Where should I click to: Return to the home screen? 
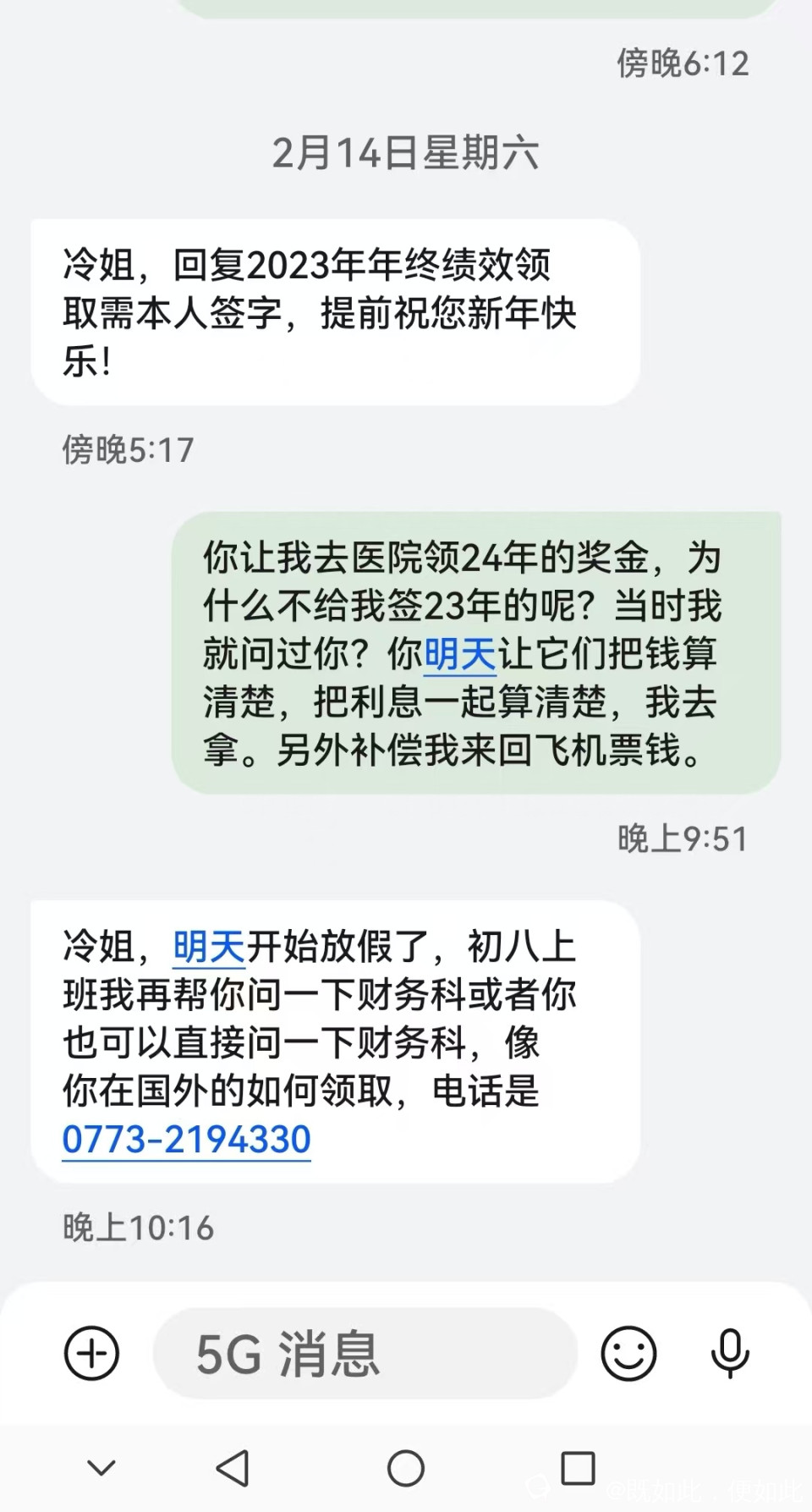click(406, 1468)
